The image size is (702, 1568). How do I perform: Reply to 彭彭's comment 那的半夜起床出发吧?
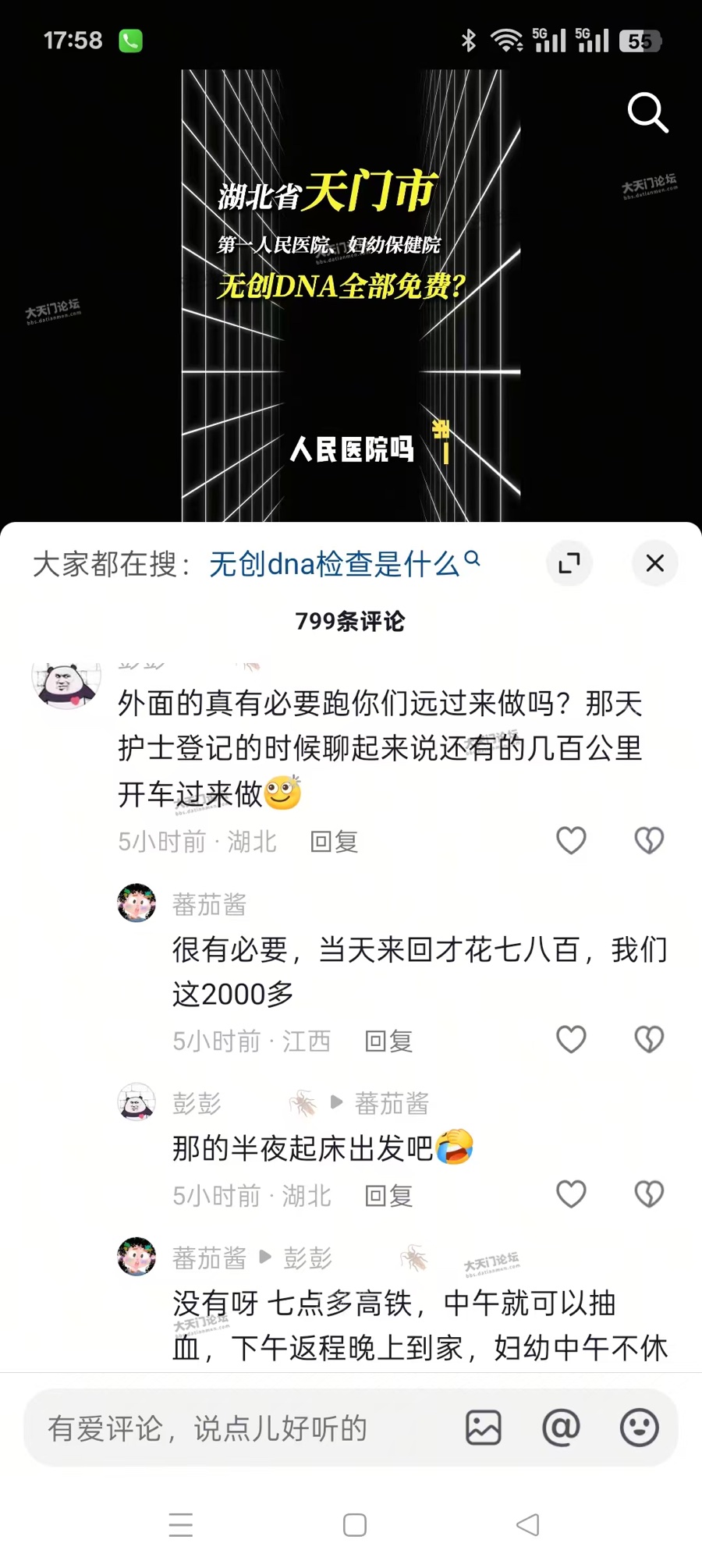(388, 1196)
